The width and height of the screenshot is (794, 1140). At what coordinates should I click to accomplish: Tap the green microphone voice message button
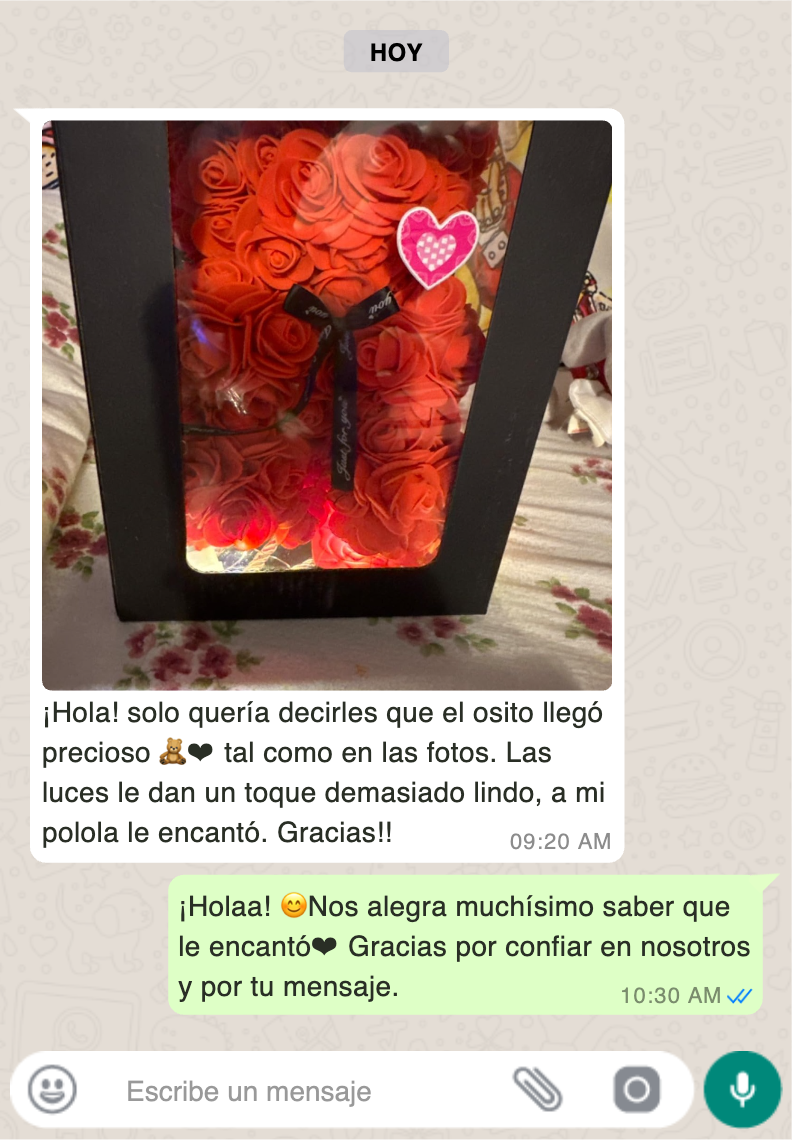pyautogui.click(x=742, y=1089)
